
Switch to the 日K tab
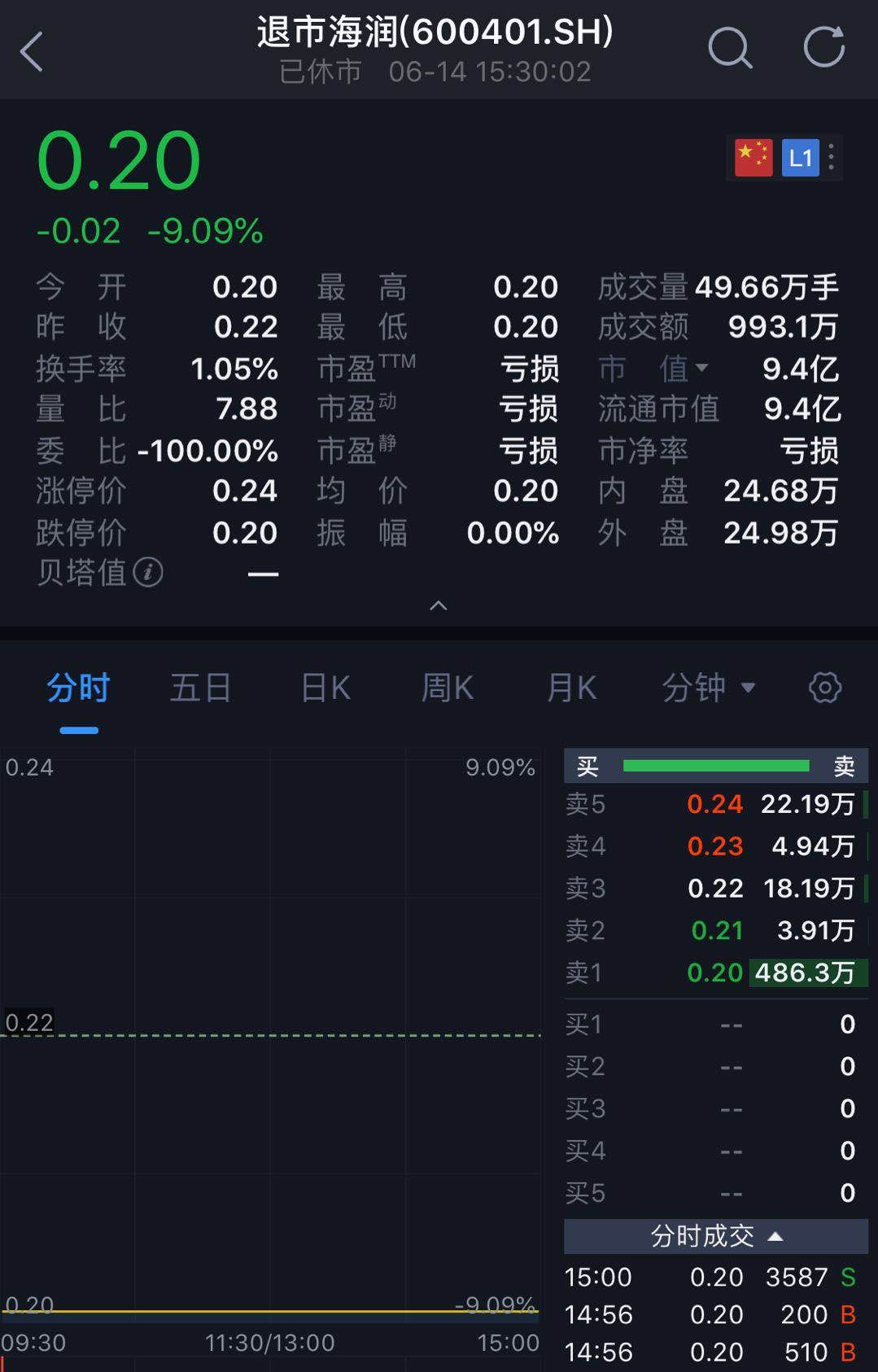point(323,688)
